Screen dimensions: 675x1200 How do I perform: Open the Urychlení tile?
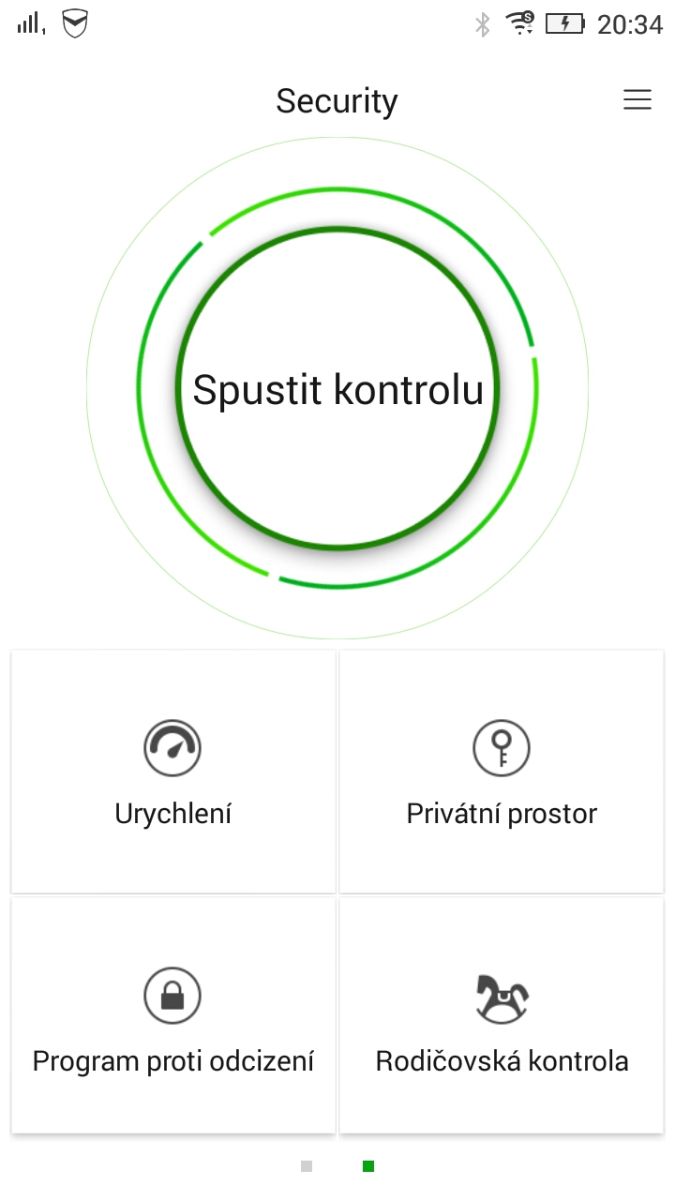tap(173, 771)
